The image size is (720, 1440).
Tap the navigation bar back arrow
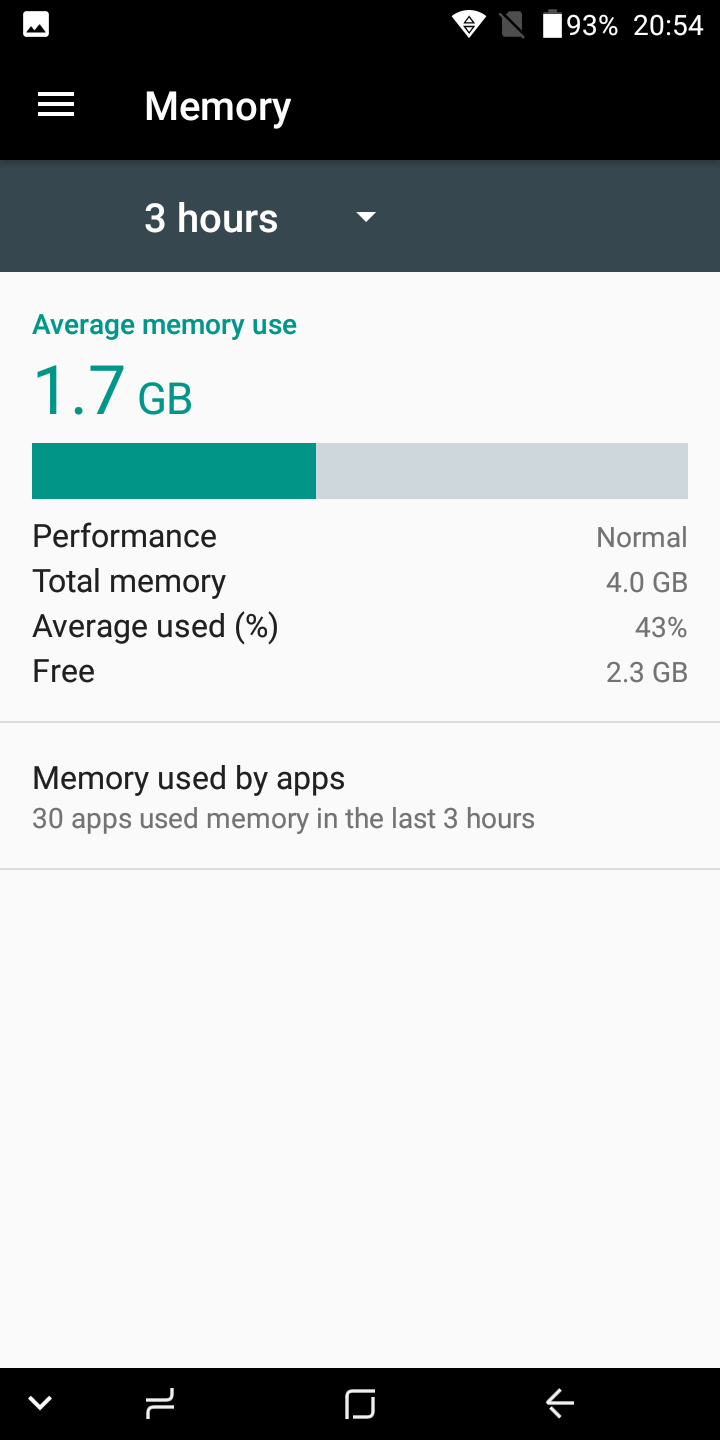click(560, 1404)
